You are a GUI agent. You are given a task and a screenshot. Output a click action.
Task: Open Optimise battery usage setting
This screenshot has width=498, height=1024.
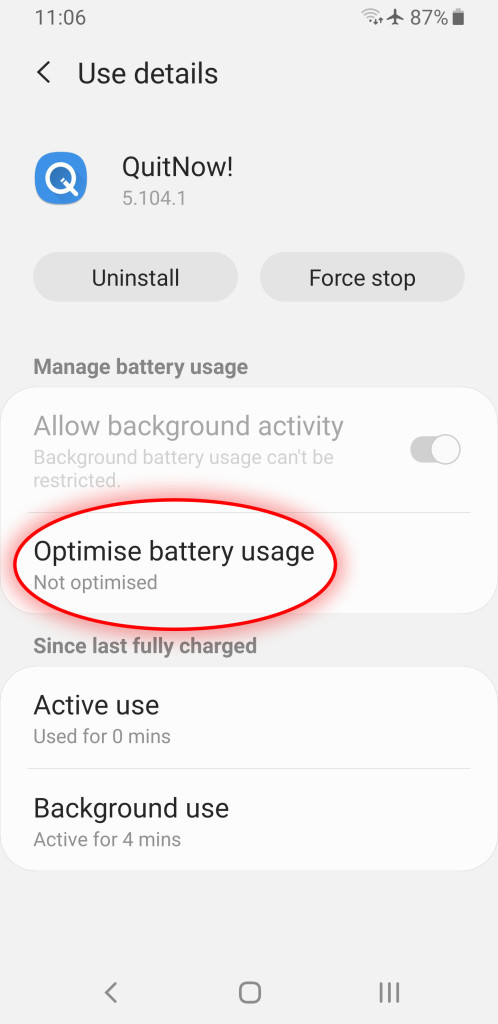point(248,564)
